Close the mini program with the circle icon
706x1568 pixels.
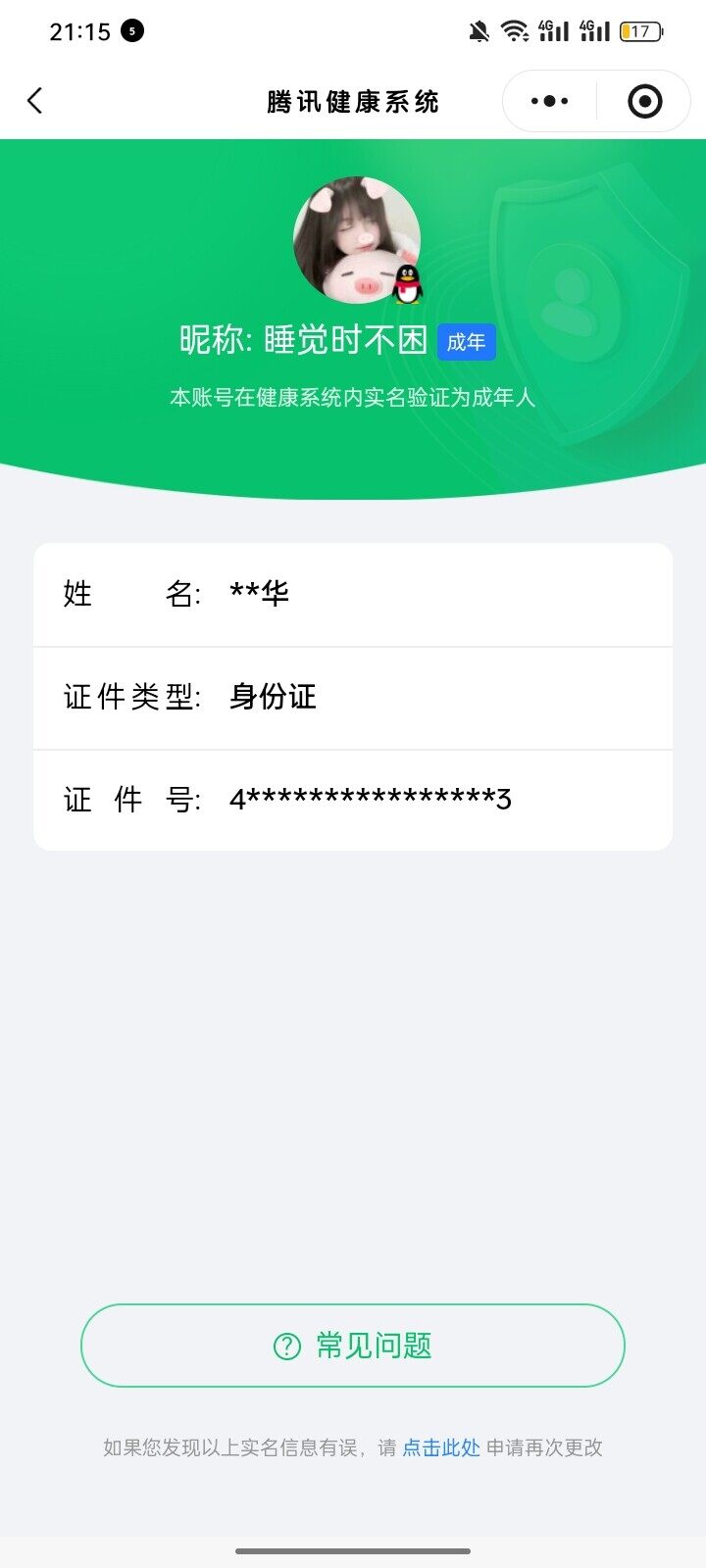pyautogui.click(x=644, y=101)
